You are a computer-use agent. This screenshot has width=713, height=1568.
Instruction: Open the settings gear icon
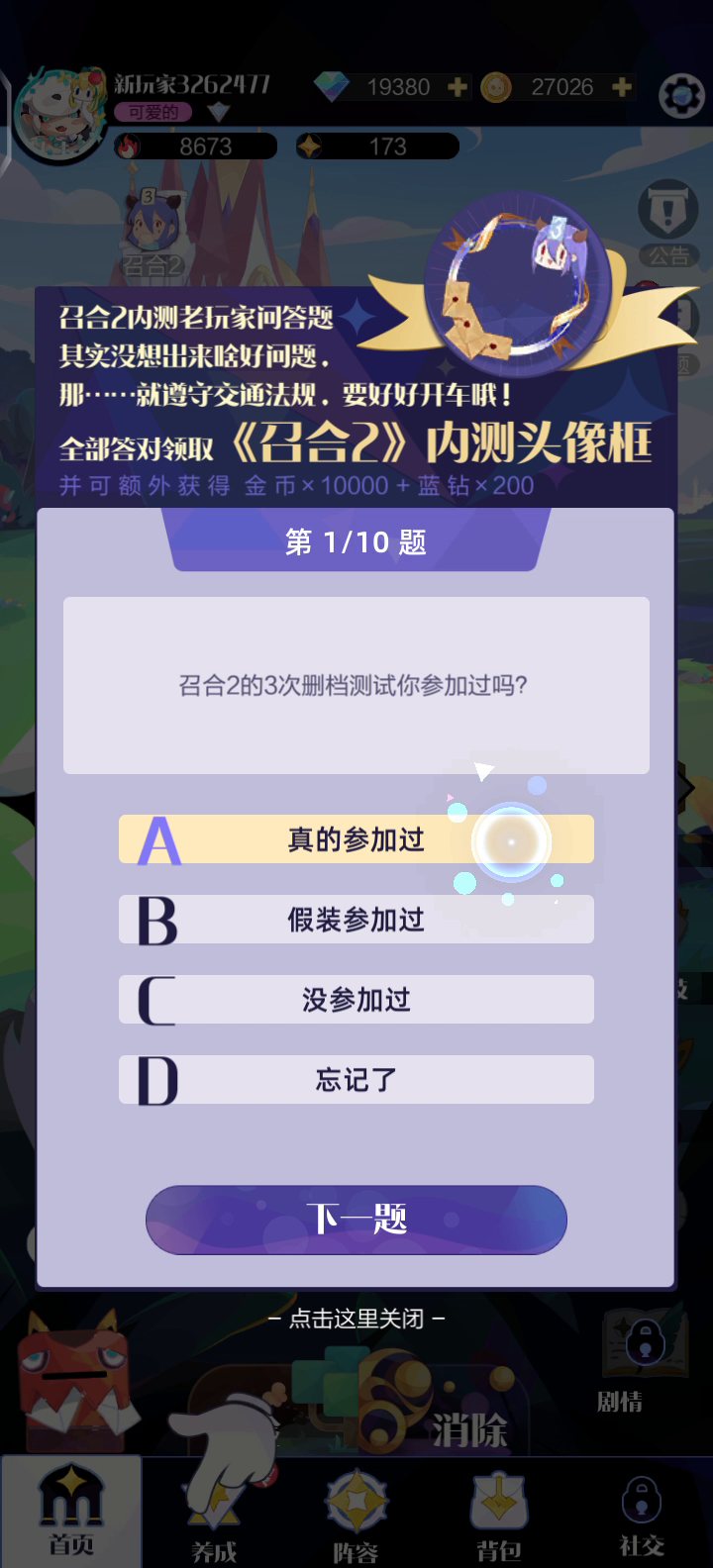coord(681,96)
